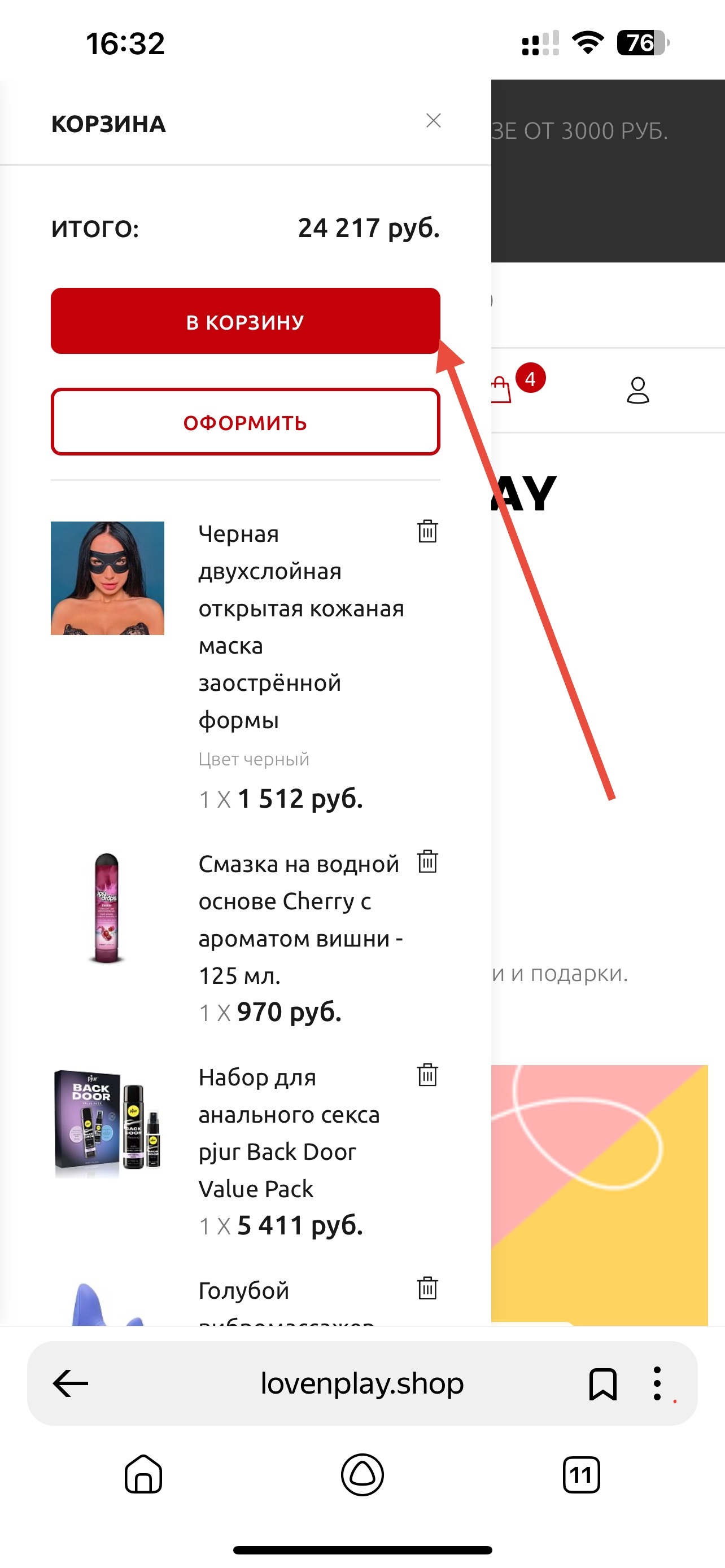
Task: Show the 11 open browser tabs
Action: coord(580,1474)
